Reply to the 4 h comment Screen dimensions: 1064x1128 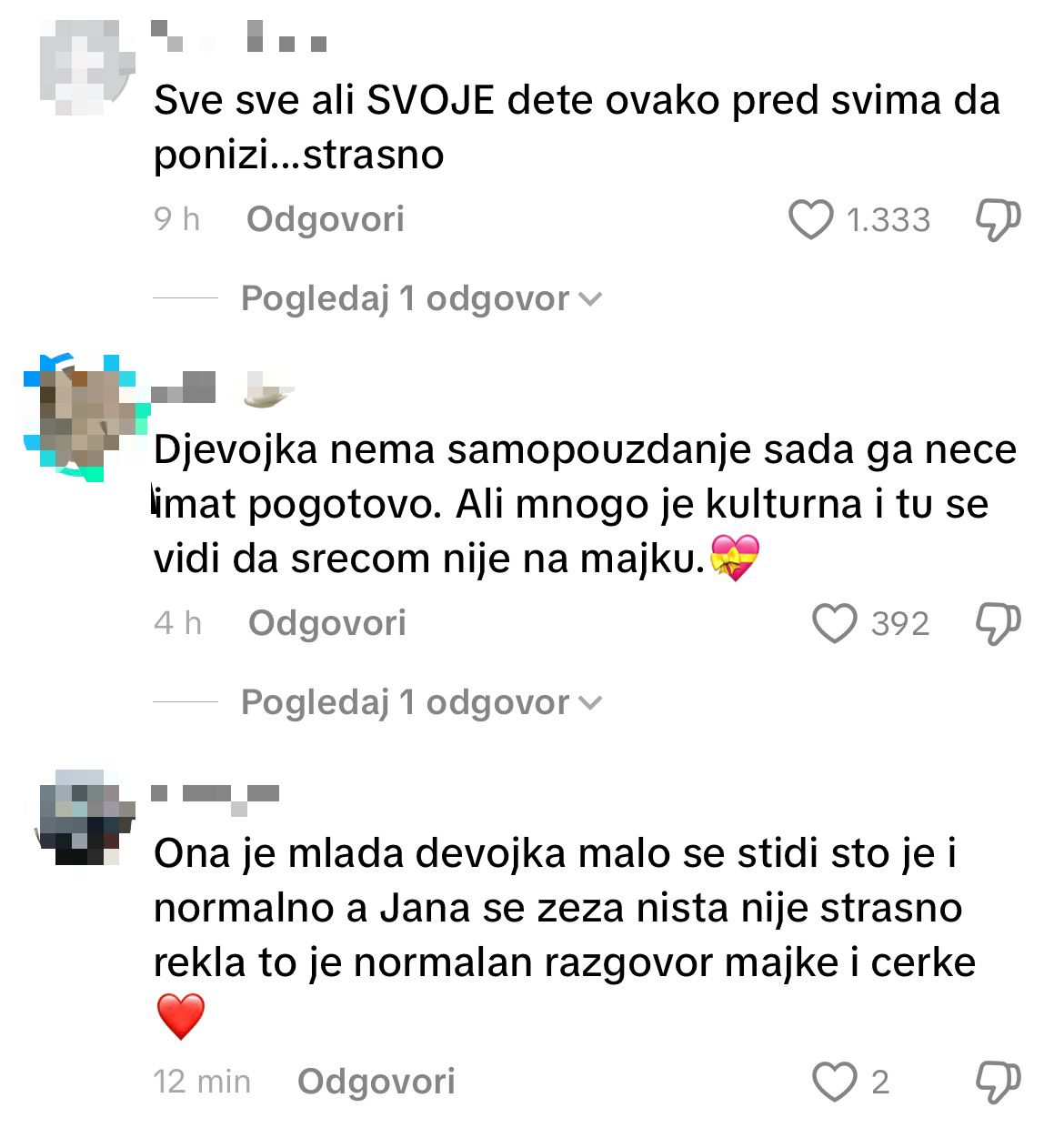326,623
